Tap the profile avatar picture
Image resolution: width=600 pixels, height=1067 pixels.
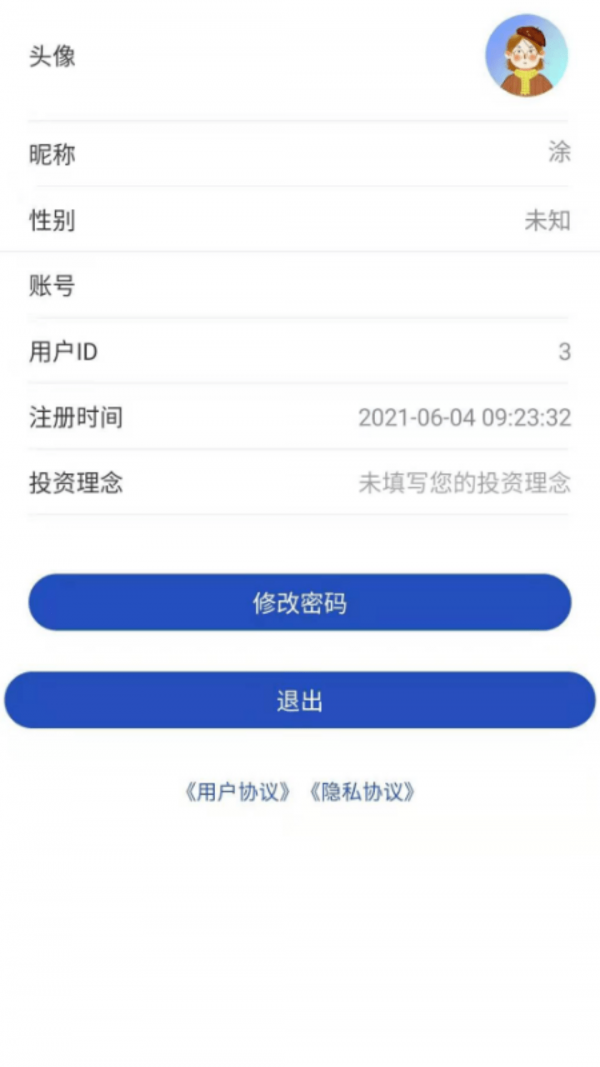(526, 56)
